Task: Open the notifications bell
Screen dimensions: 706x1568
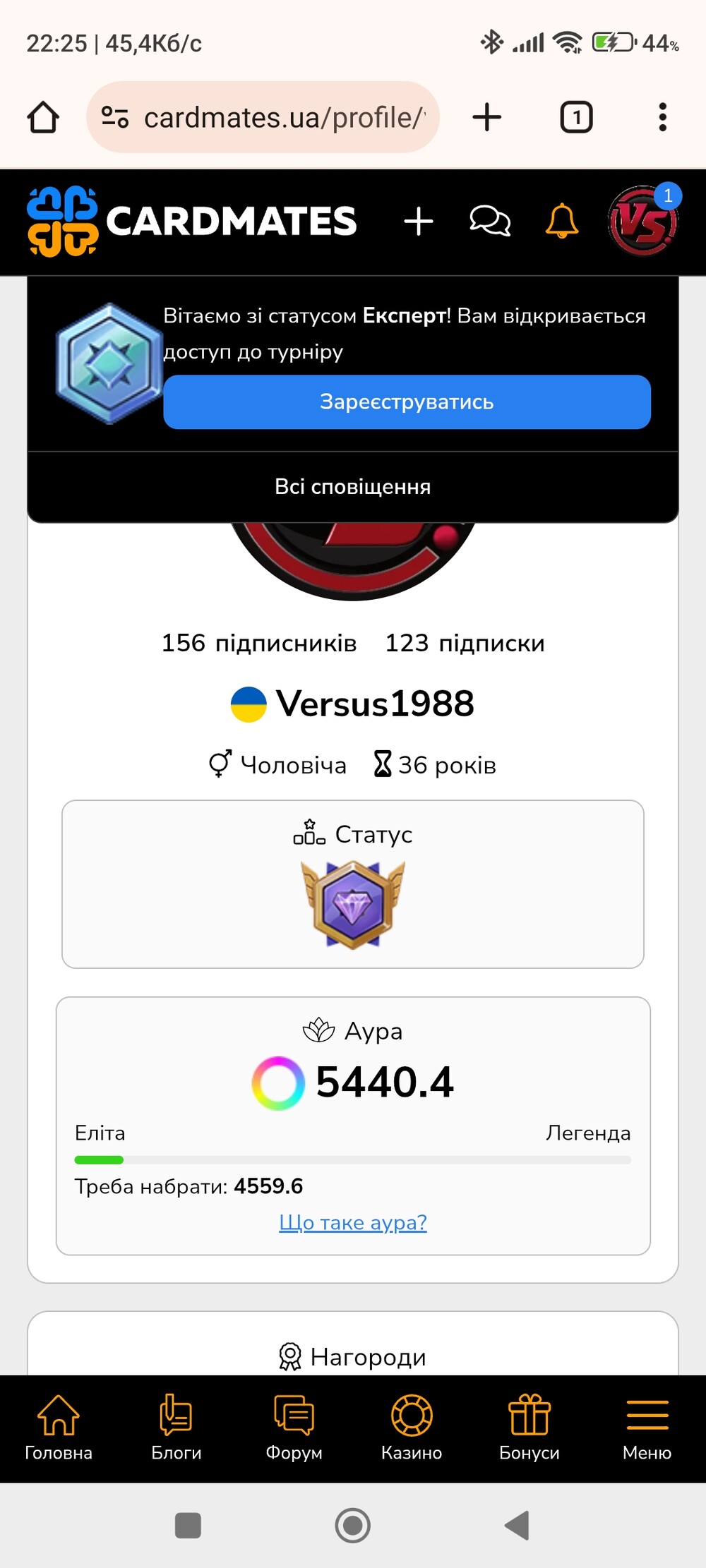Action: (x=562, y=222)
